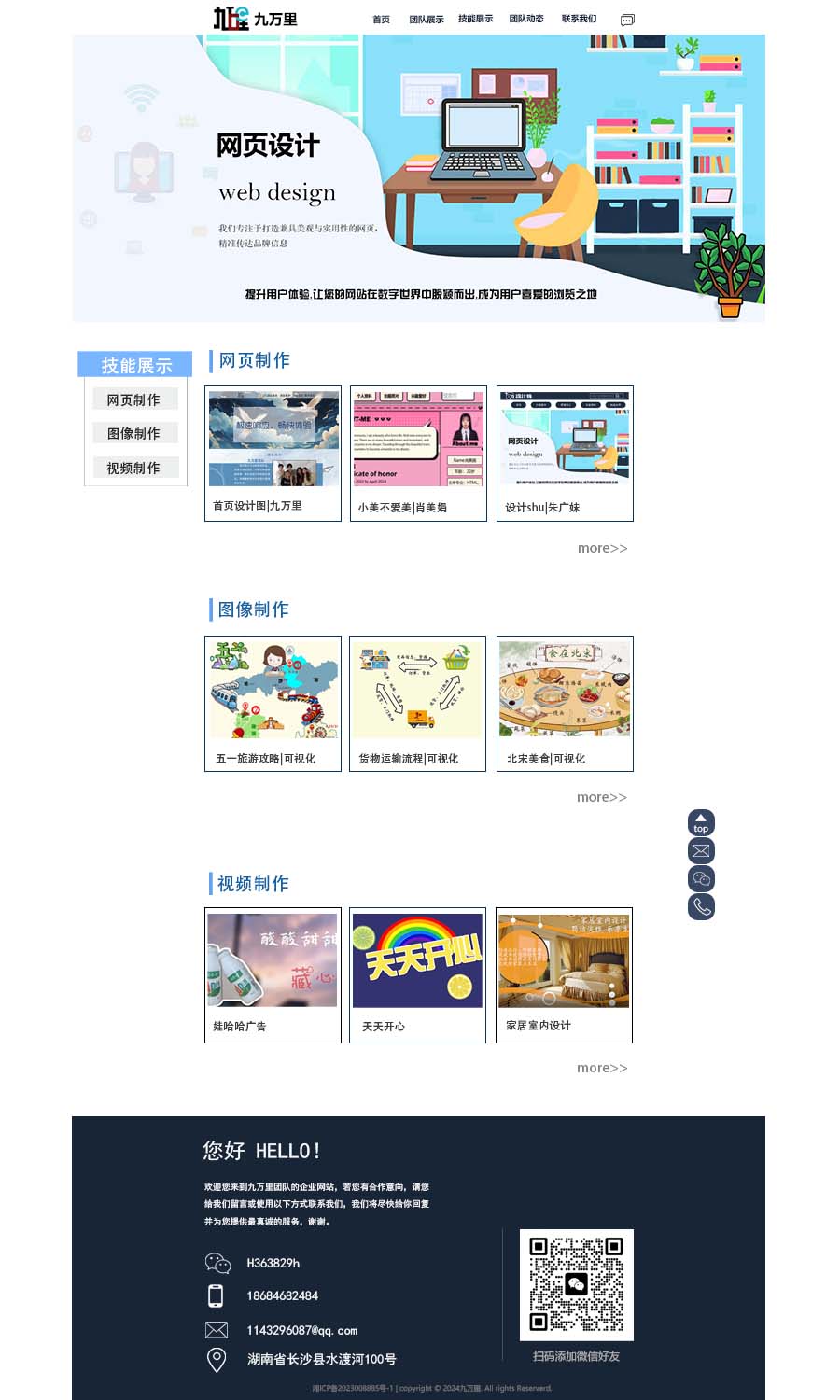840x1400 pixels.
Task: Go to 团队展示 page
Action: coord(427,19)
